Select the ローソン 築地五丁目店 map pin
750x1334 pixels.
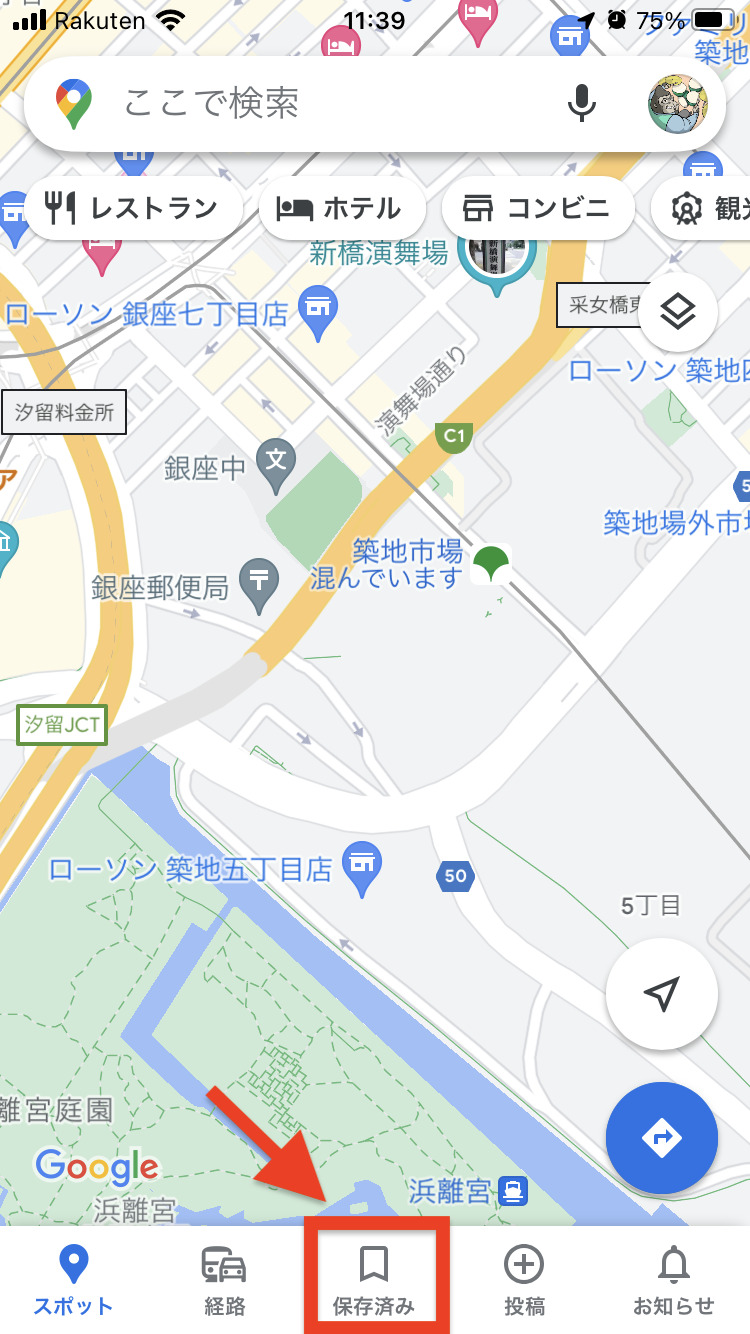(x=361, y=865)
